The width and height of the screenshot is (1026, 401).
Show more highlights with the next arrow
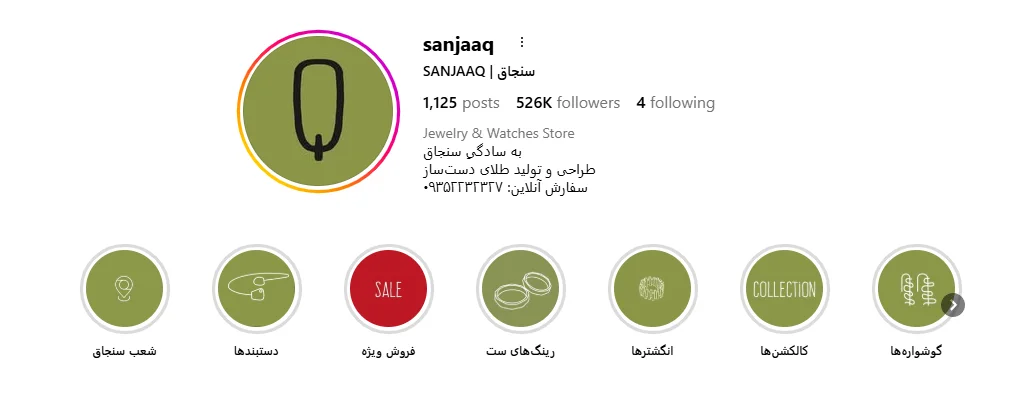953,305
